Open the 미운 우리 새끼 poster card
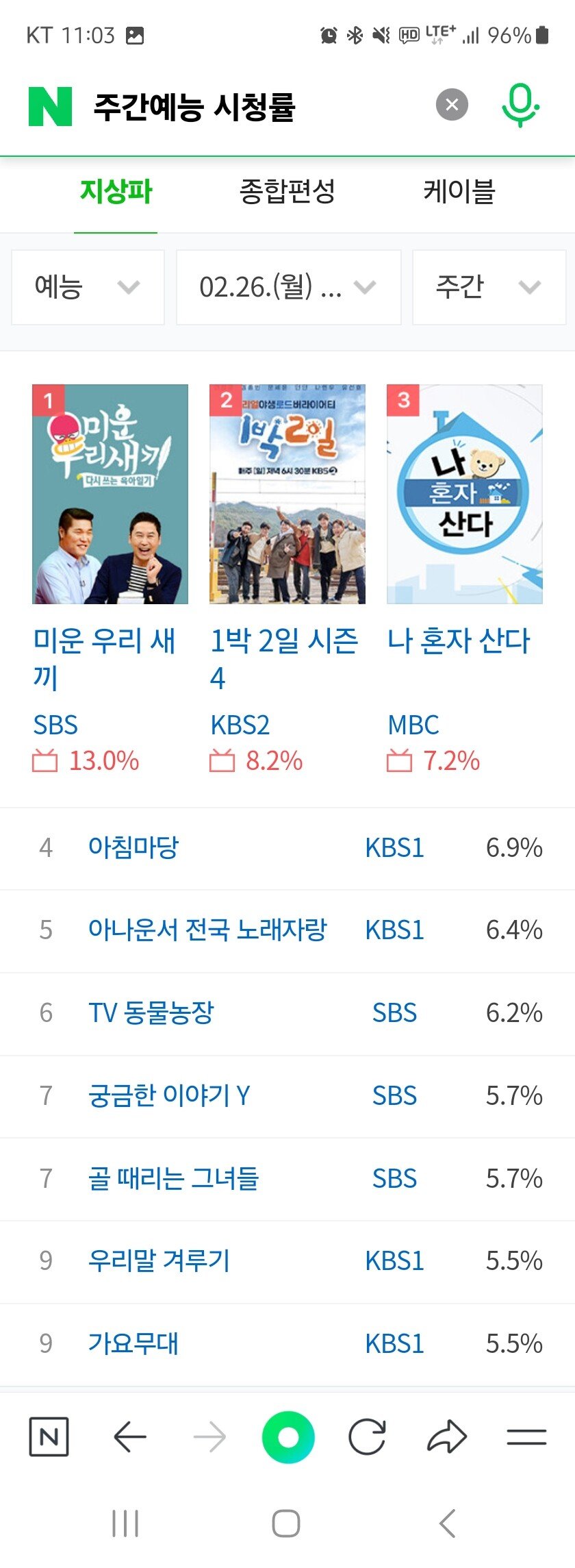The height and width of the screenshot is (1568, 575). (x=110, y=494)
